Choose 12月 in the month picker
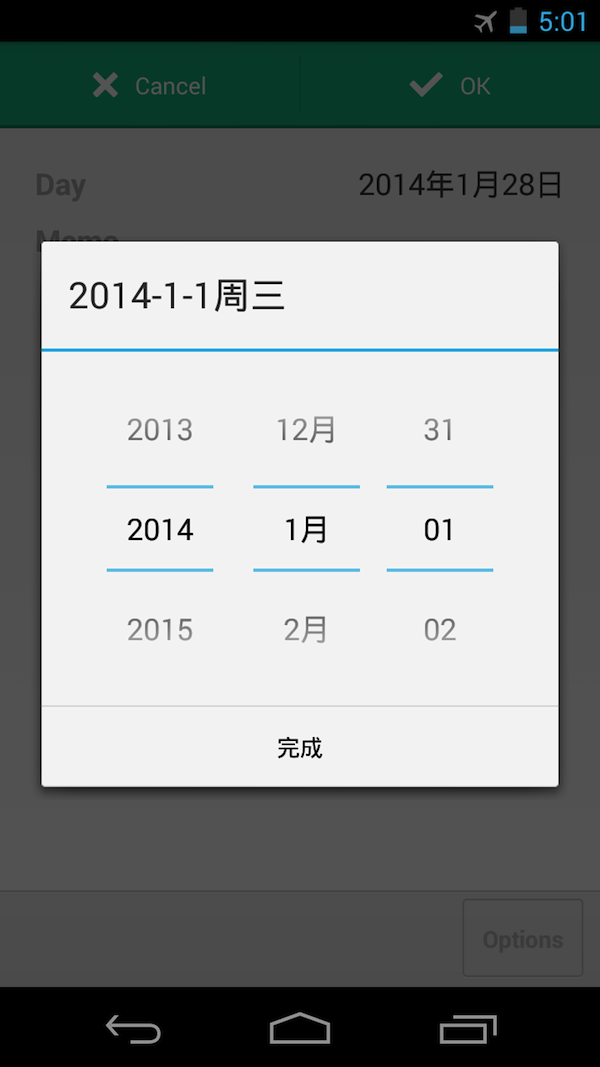Viewport: 600px width, 1067px height. (306, 430)
